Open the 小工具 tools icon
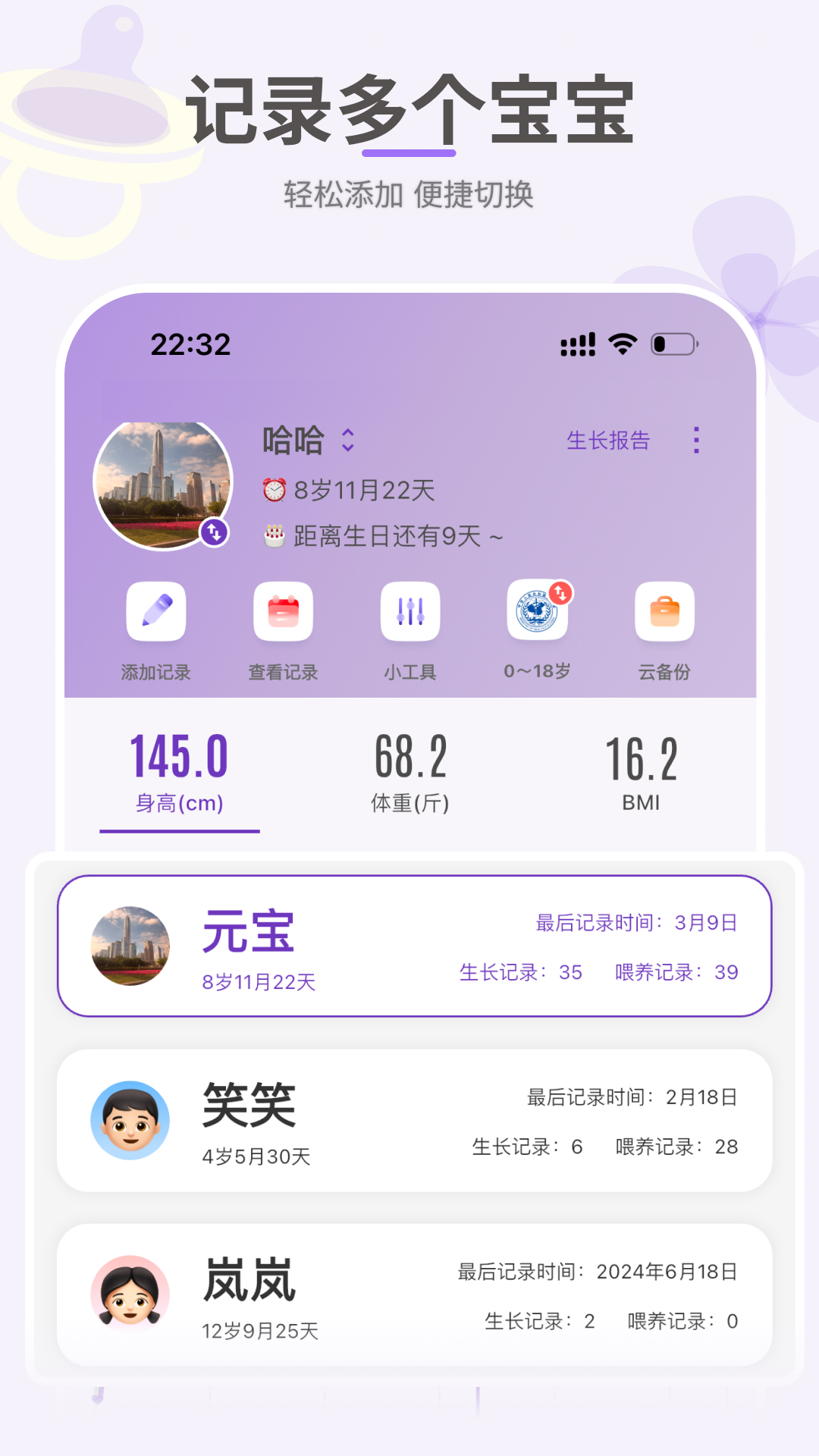This screenshot has width=819, height=1456. (409, 612)
